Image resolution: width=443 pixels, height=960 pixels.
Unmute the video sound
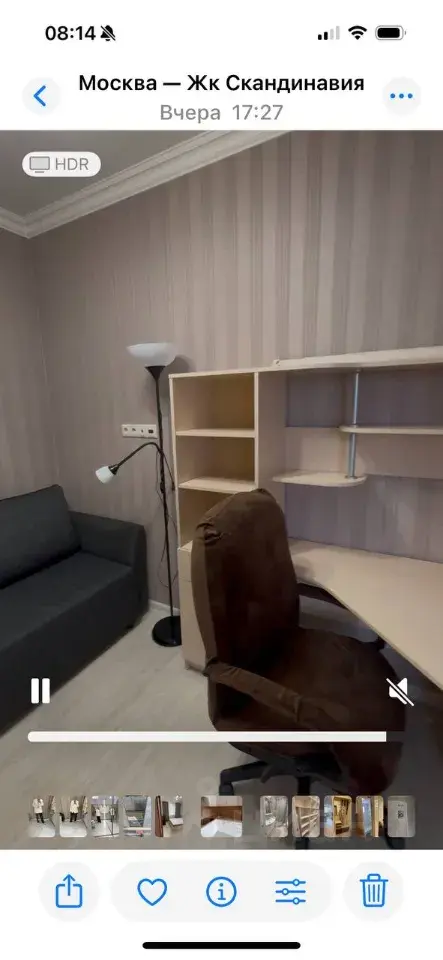[x=400, y=691]
